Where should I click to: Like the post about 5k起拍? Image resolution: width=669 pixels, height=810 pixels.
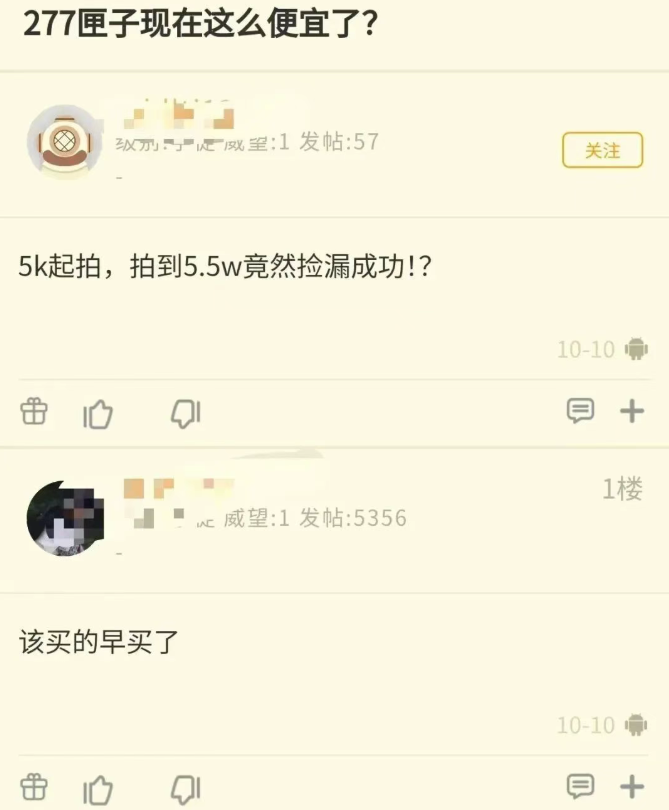pos(98,412)
